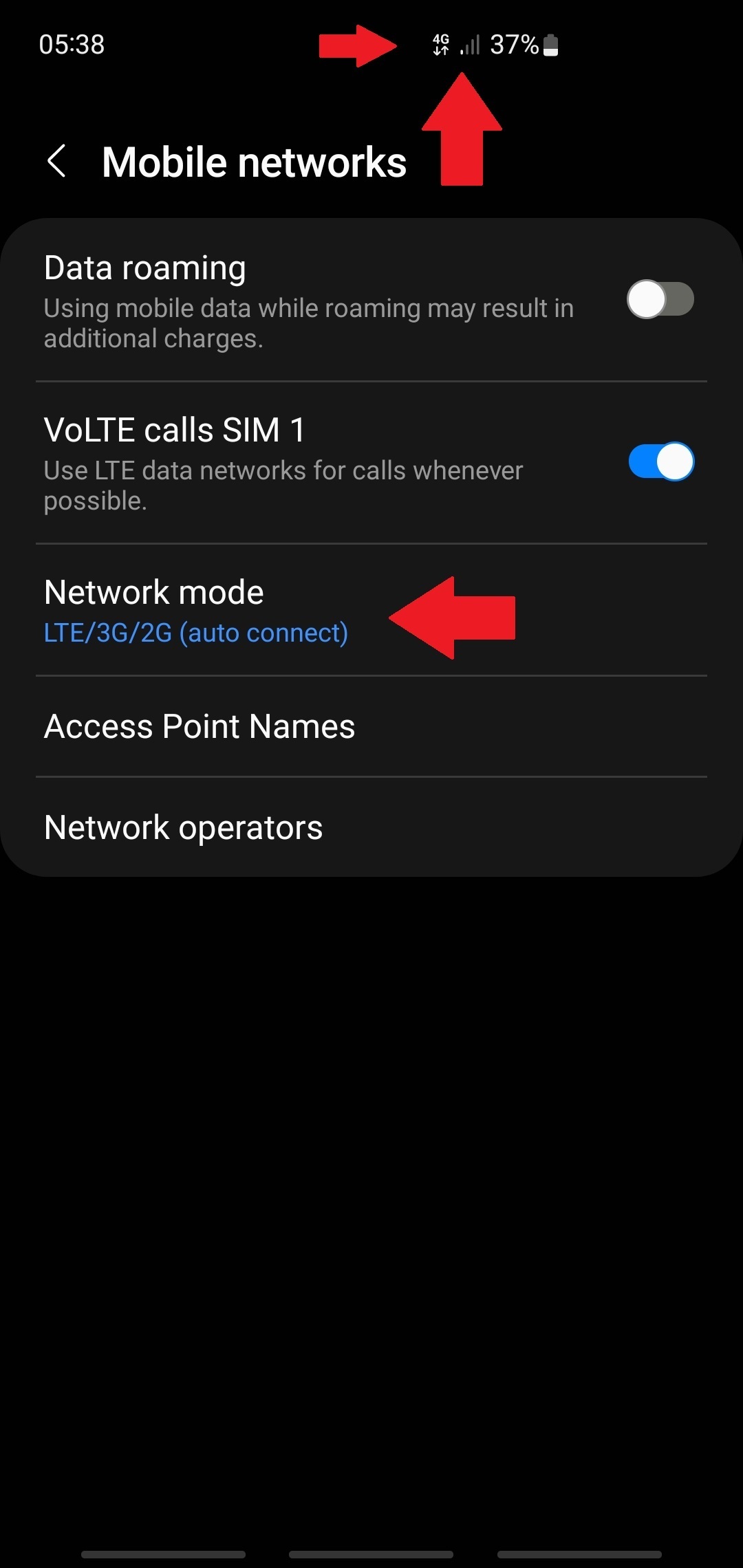Turn off VoLTE calls SIM 1

[661, 461]
